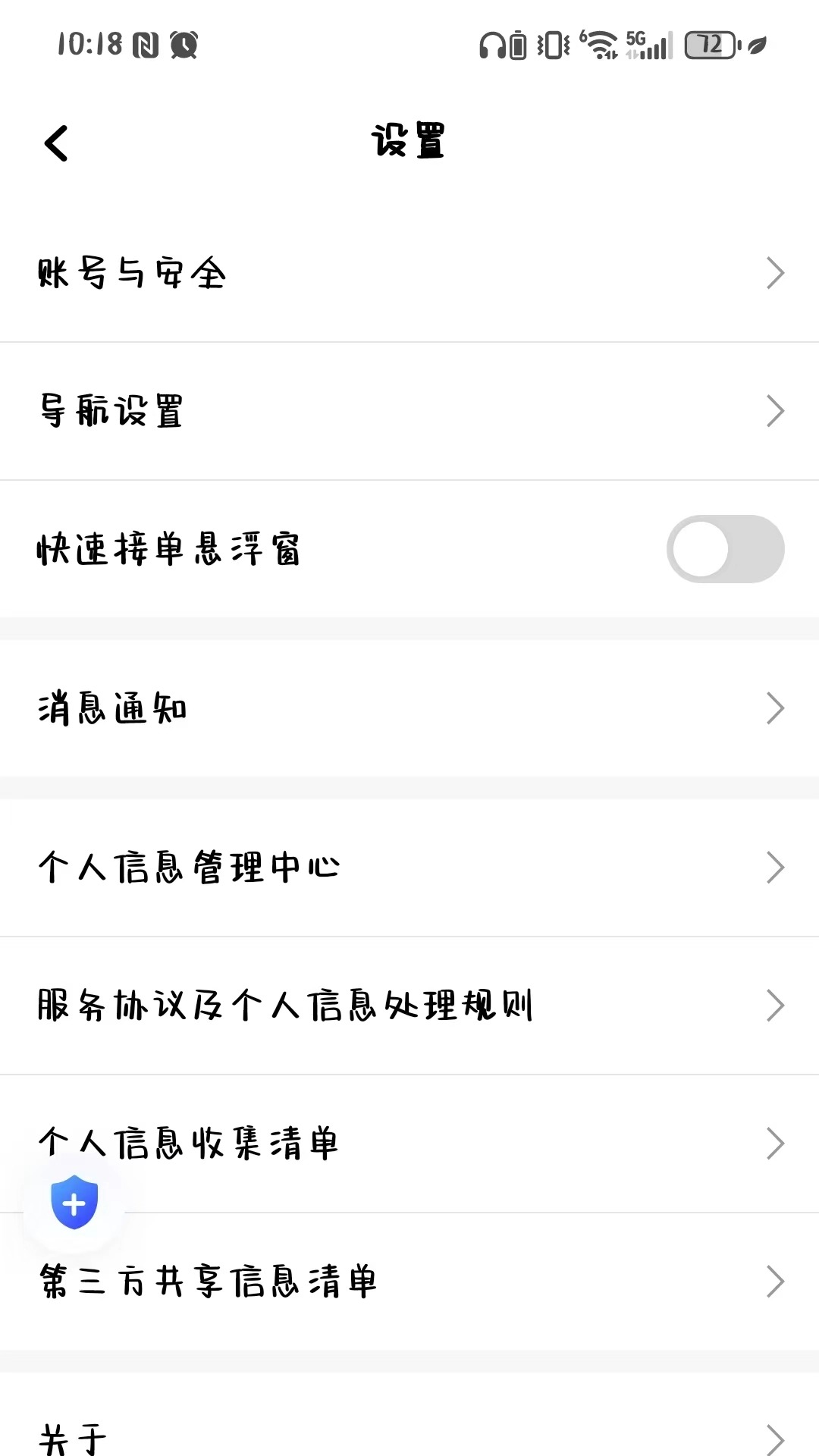Screen dimensions: 819x1456
Task: Expand 账号与安全 via its chevron
Action: [x=775, y=273]
